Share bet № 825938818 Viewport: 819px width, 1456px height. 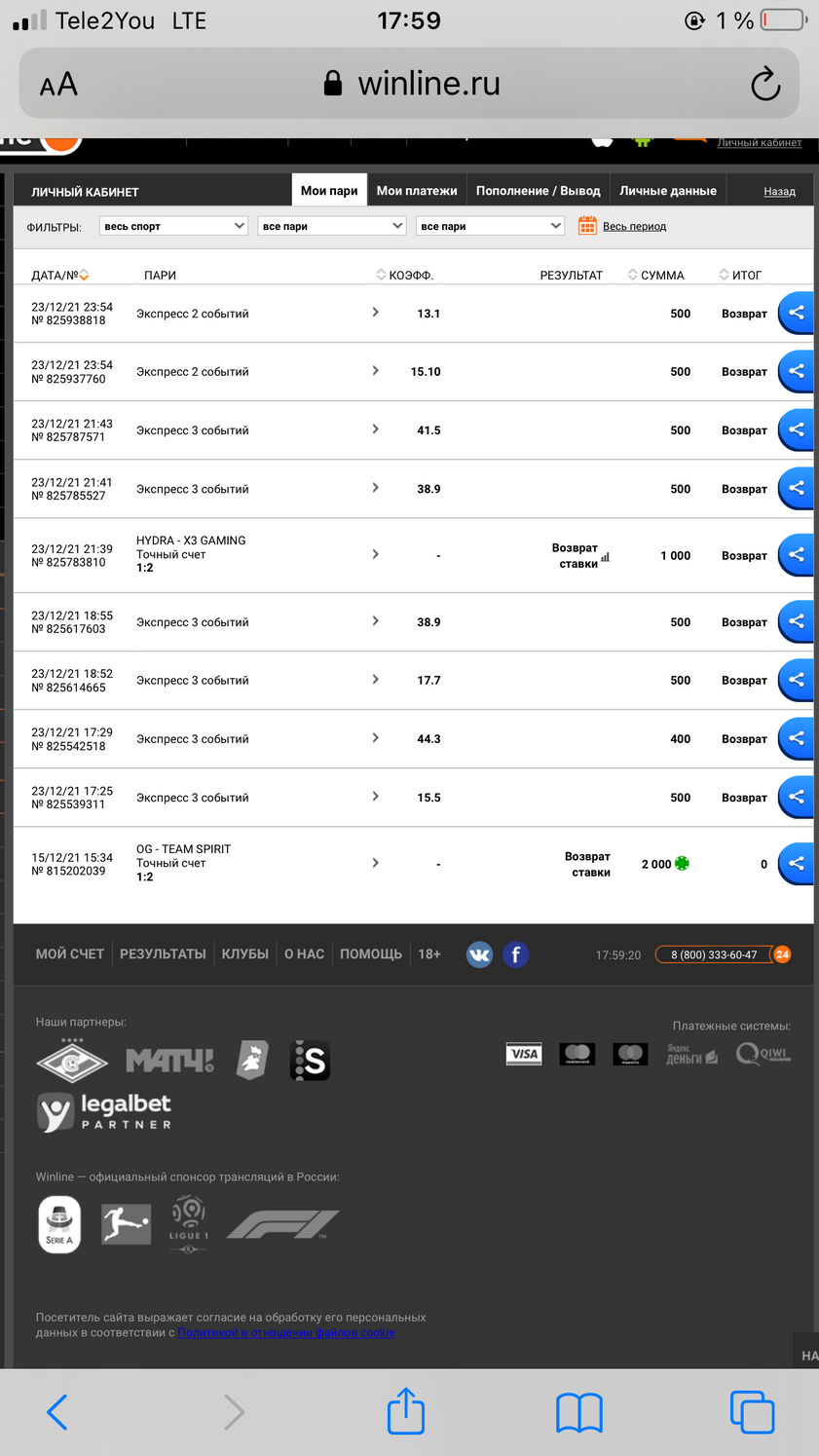pyautogui.click(x=797, y=313)
